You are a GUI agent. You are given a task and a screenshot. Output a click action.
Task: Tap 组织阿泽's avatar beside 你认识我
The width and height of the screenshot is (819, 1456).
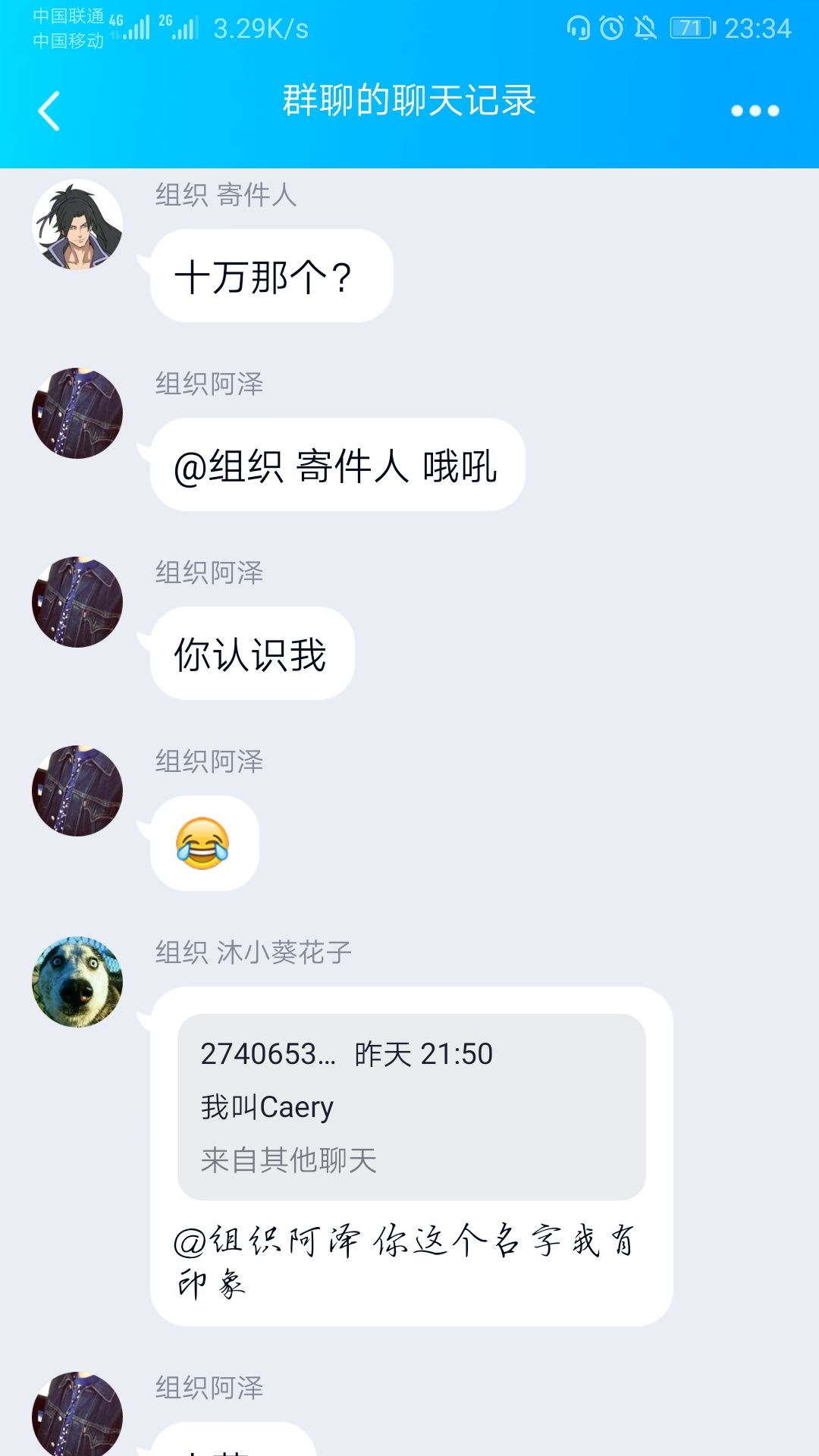point(77,602)
